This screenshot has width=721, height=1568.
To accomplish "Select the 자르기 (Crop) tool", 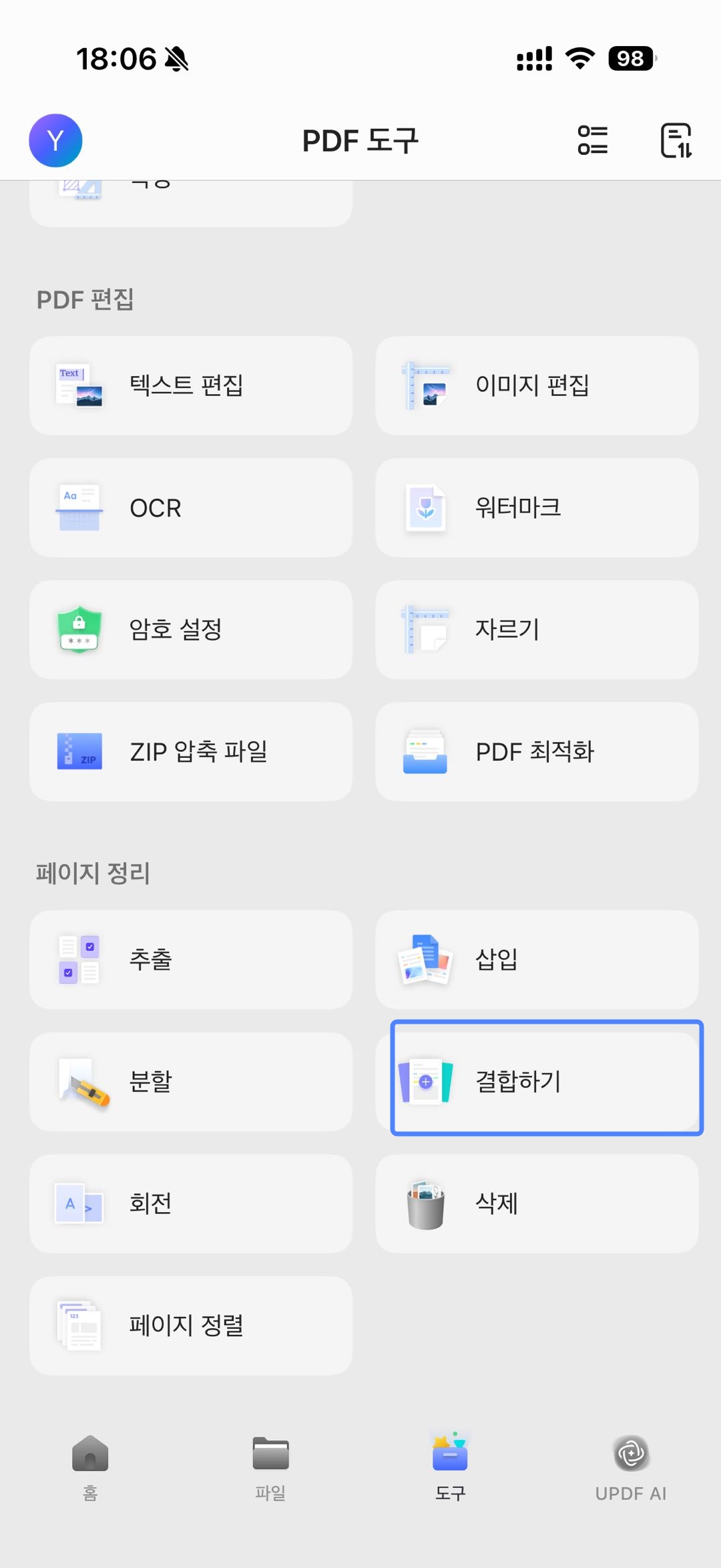I will (537, 629).
